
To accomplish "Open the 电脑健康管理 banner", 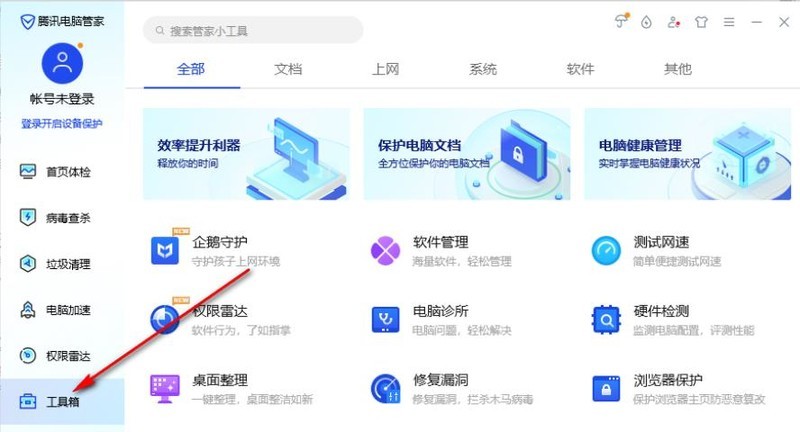I will (x=687, y=154).
